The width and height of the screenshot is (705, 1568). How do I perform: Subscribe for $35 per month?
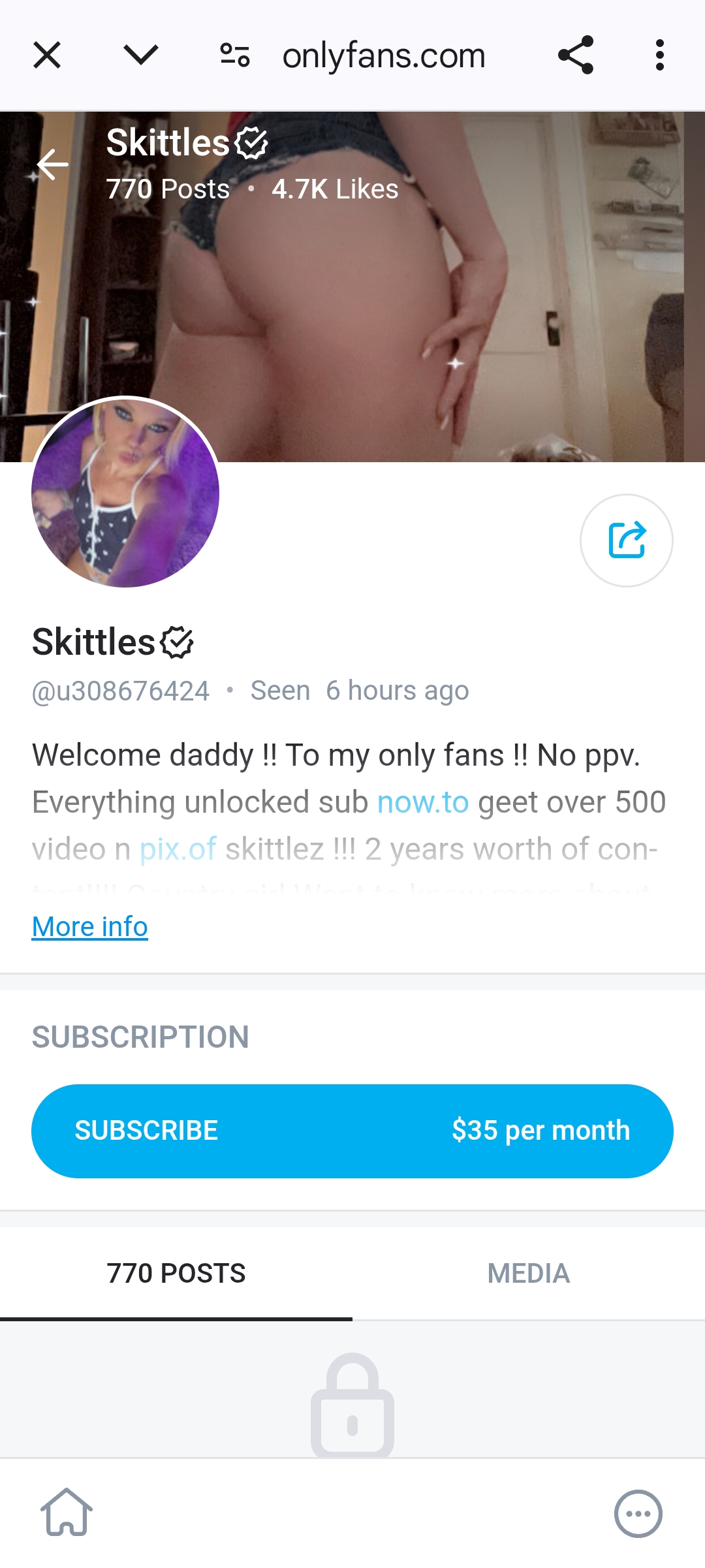[352, 1131]
